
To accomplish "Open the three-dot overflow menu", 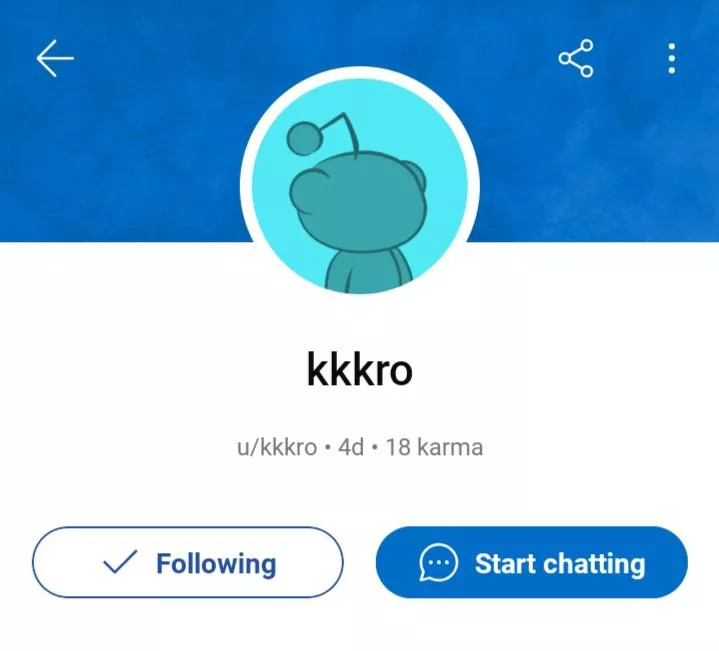I will tap(671, 59).
